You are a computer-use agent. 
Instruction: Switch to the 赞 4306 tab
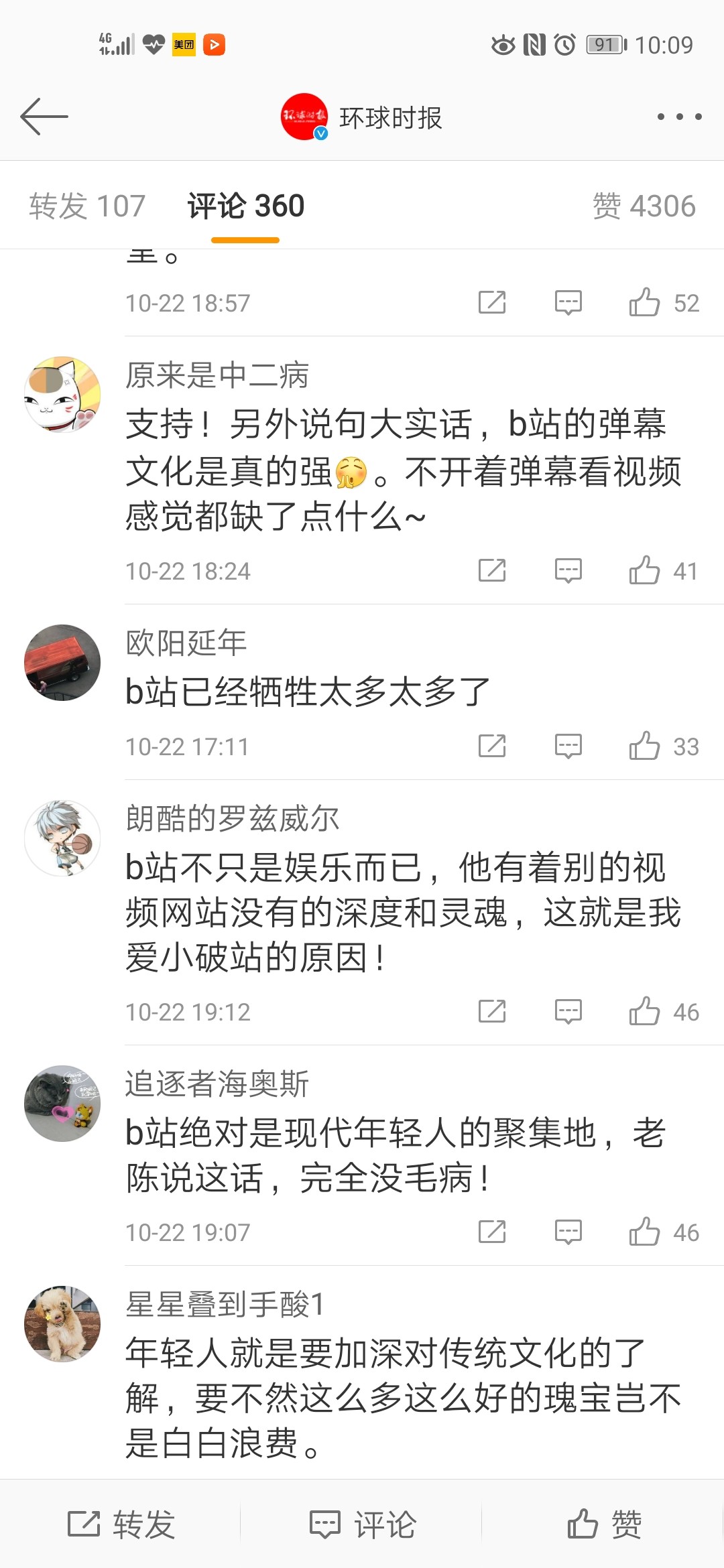click(x=644, y=206)
